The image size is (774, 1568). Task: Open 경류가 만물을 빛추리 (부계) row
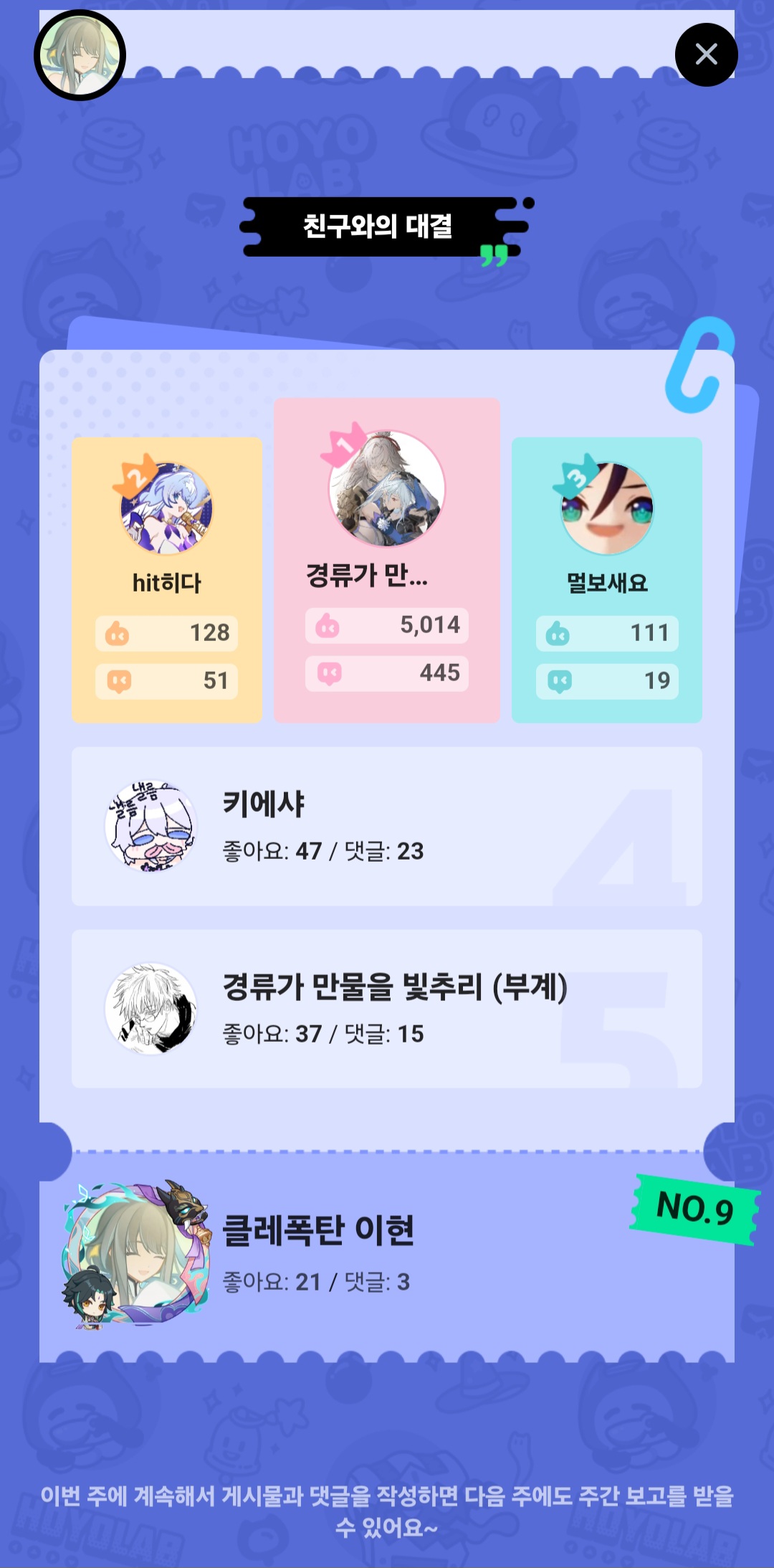pyautogui.click(x=387, y=1009)
